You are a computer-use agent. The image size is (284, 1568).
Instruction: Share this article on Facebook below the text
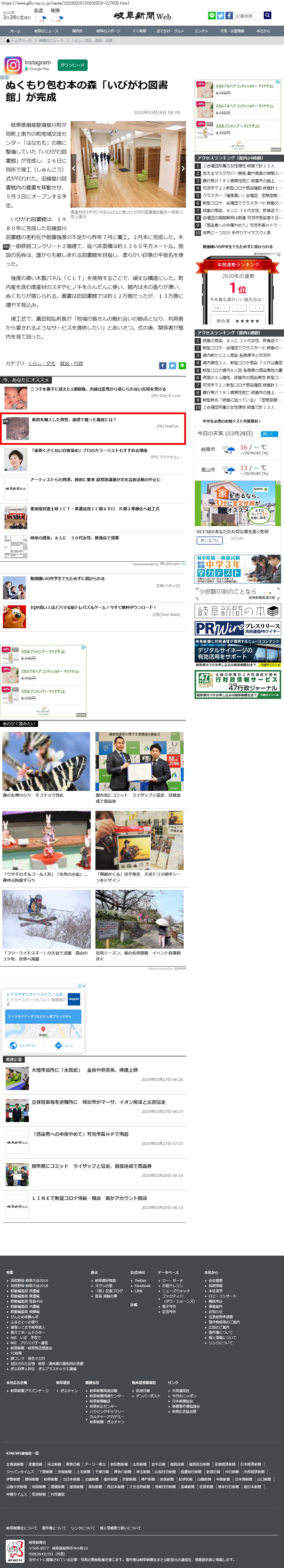tap(162, 366)
